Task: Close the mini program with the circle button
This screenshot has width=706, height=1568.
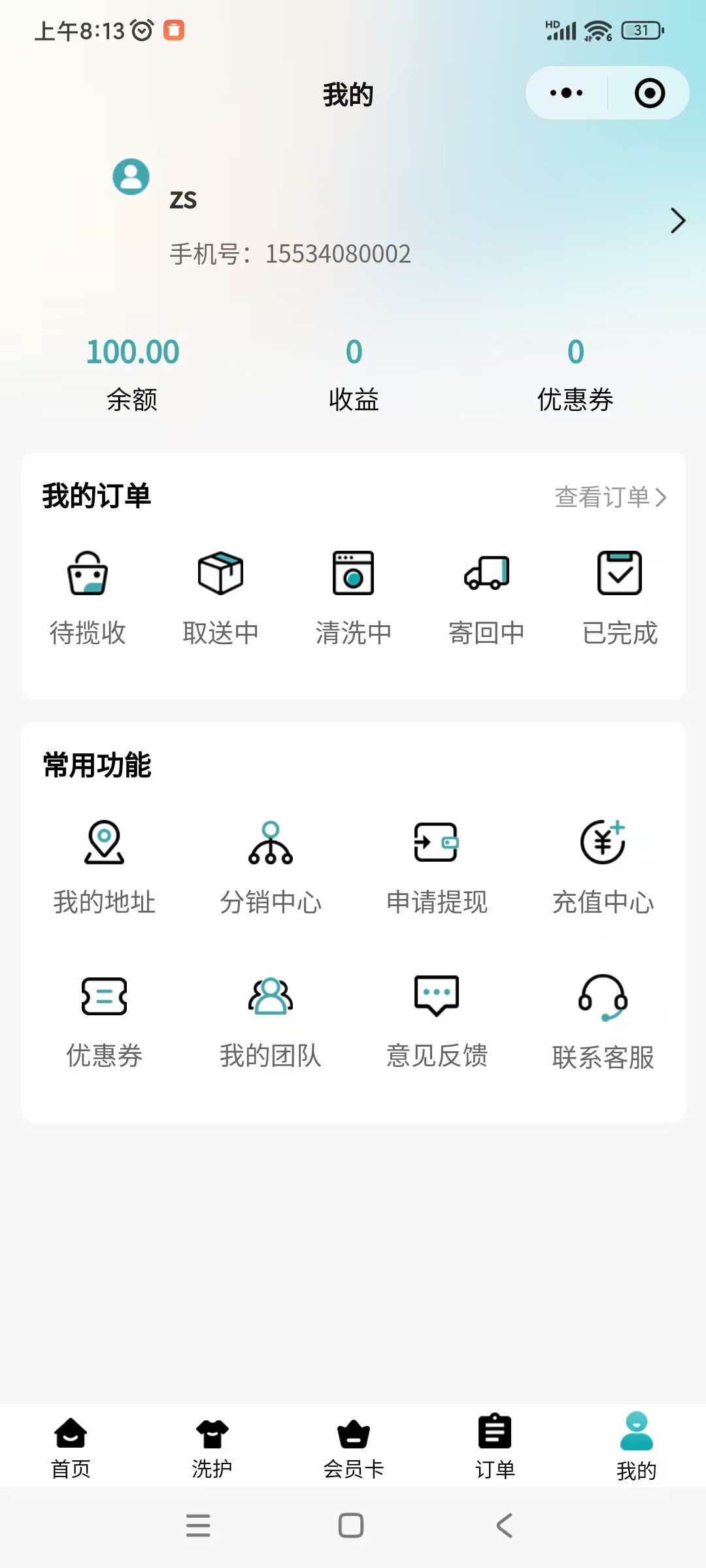Action: click(x=650, y=93)
